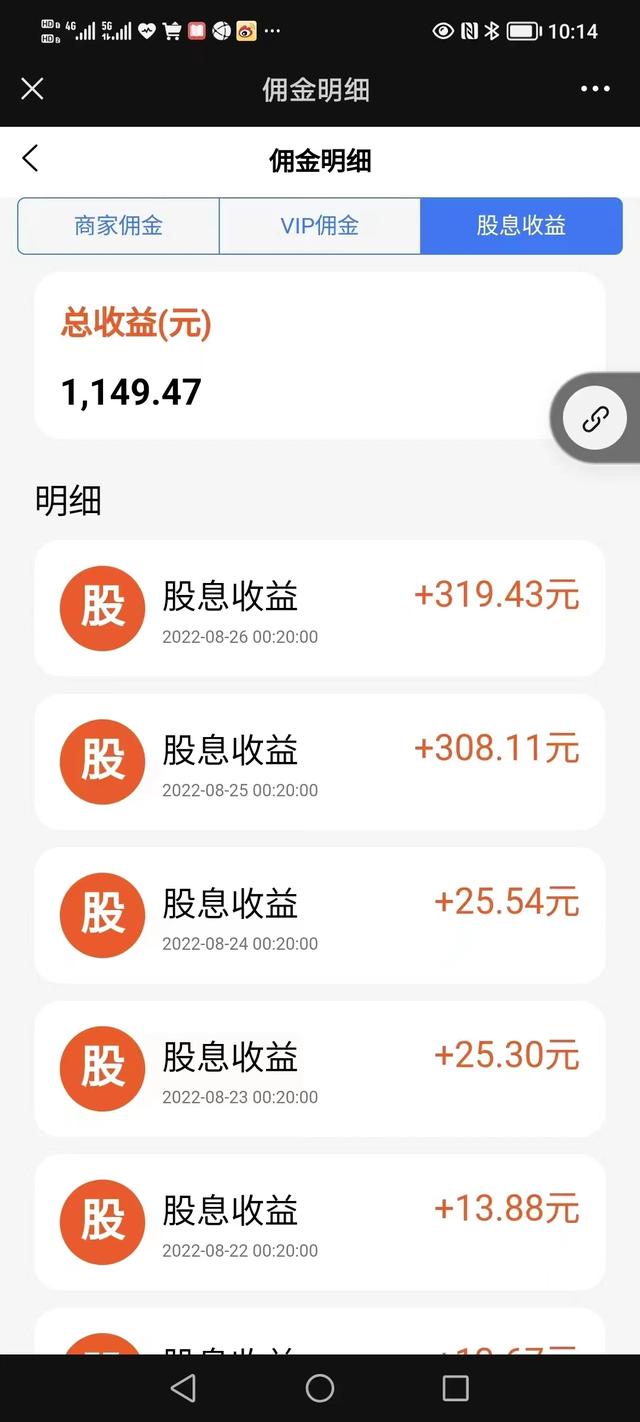Viewport: 640px width, 1422px height.
Task: Open the recent apps view
Action: pos(455,1387)
